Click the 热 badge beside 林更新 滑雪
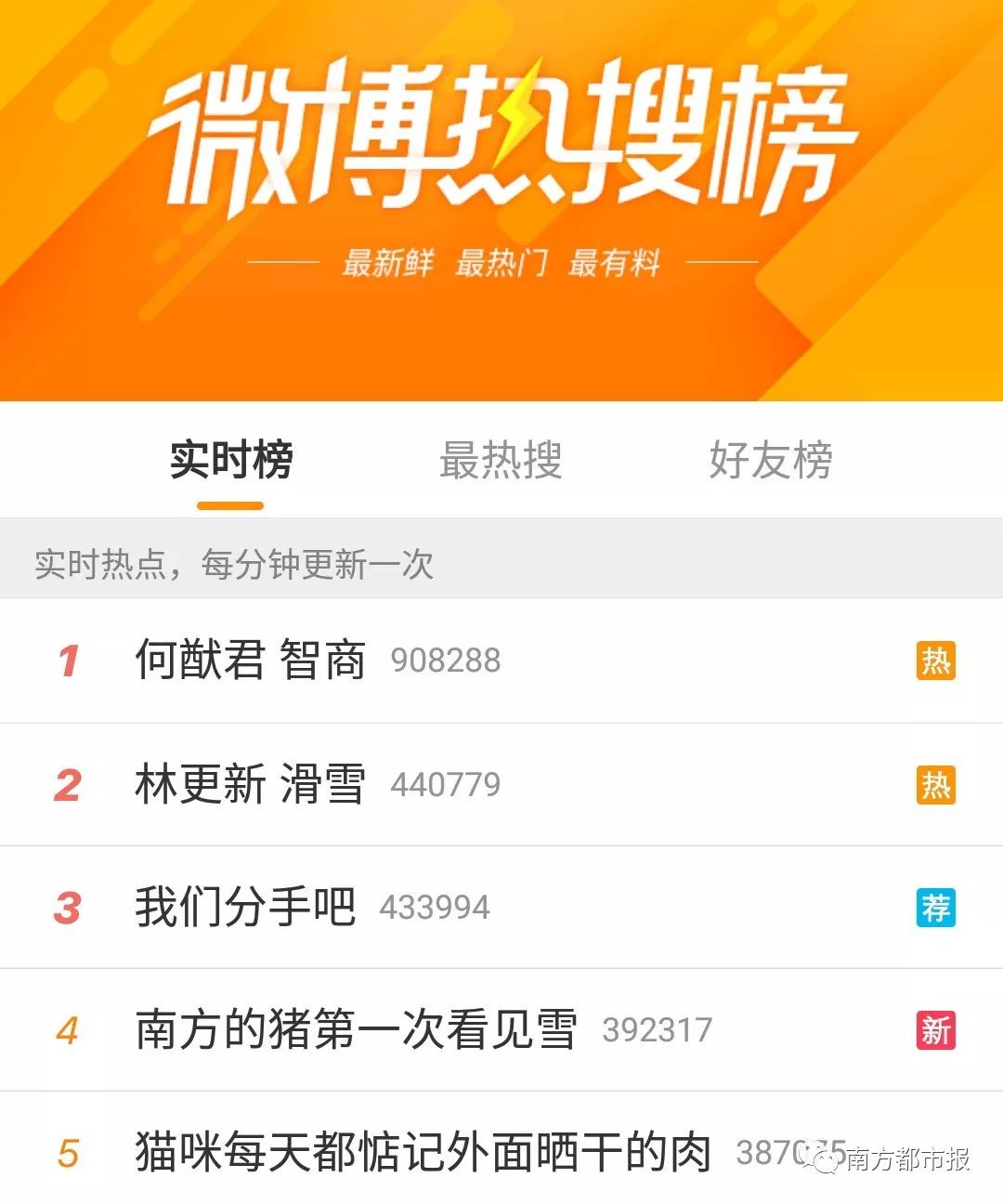 click(x=936, y=784)
